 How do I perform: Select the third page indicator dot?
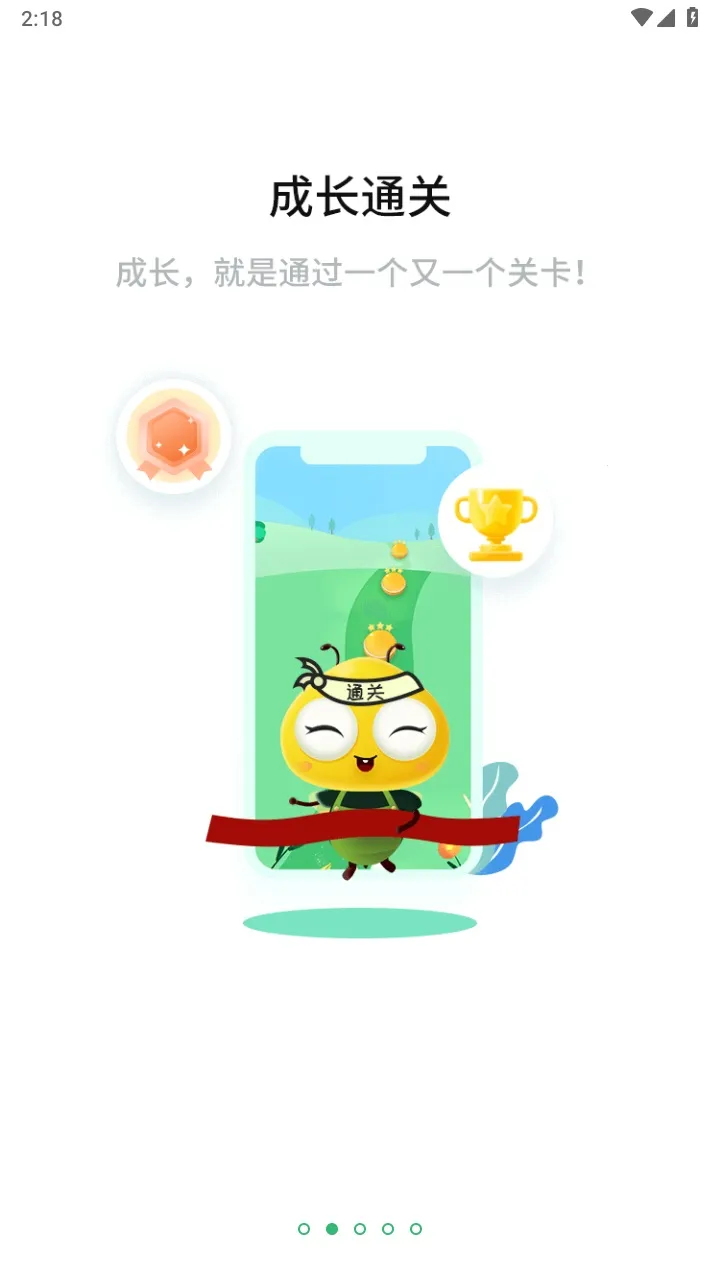[360, 1229]
